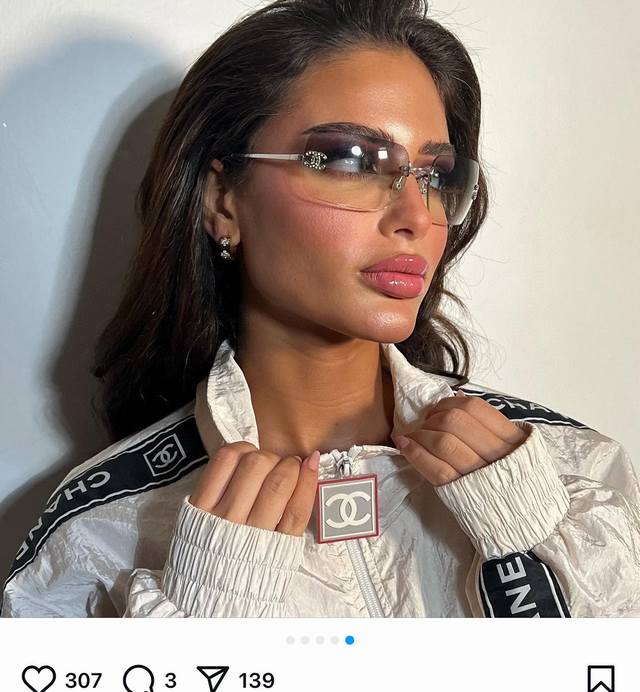Save this post with the bookmark icon
The image size is (640, 692).
pyautogui.click(x=600, y=679)
